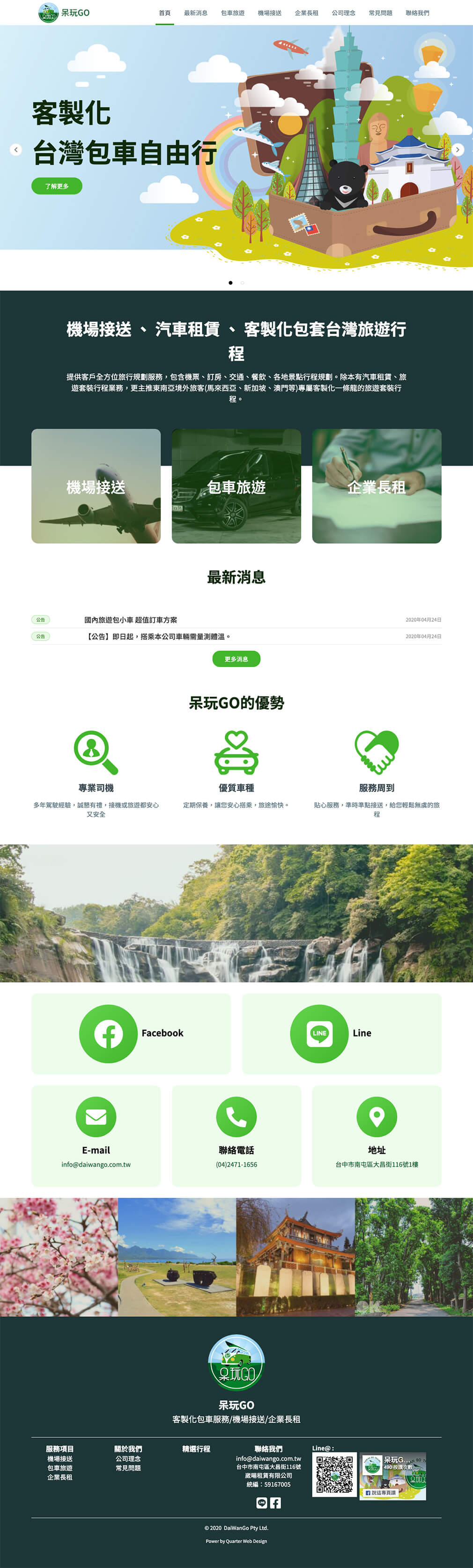Open the 企業長租 service card

coord(377,486)
